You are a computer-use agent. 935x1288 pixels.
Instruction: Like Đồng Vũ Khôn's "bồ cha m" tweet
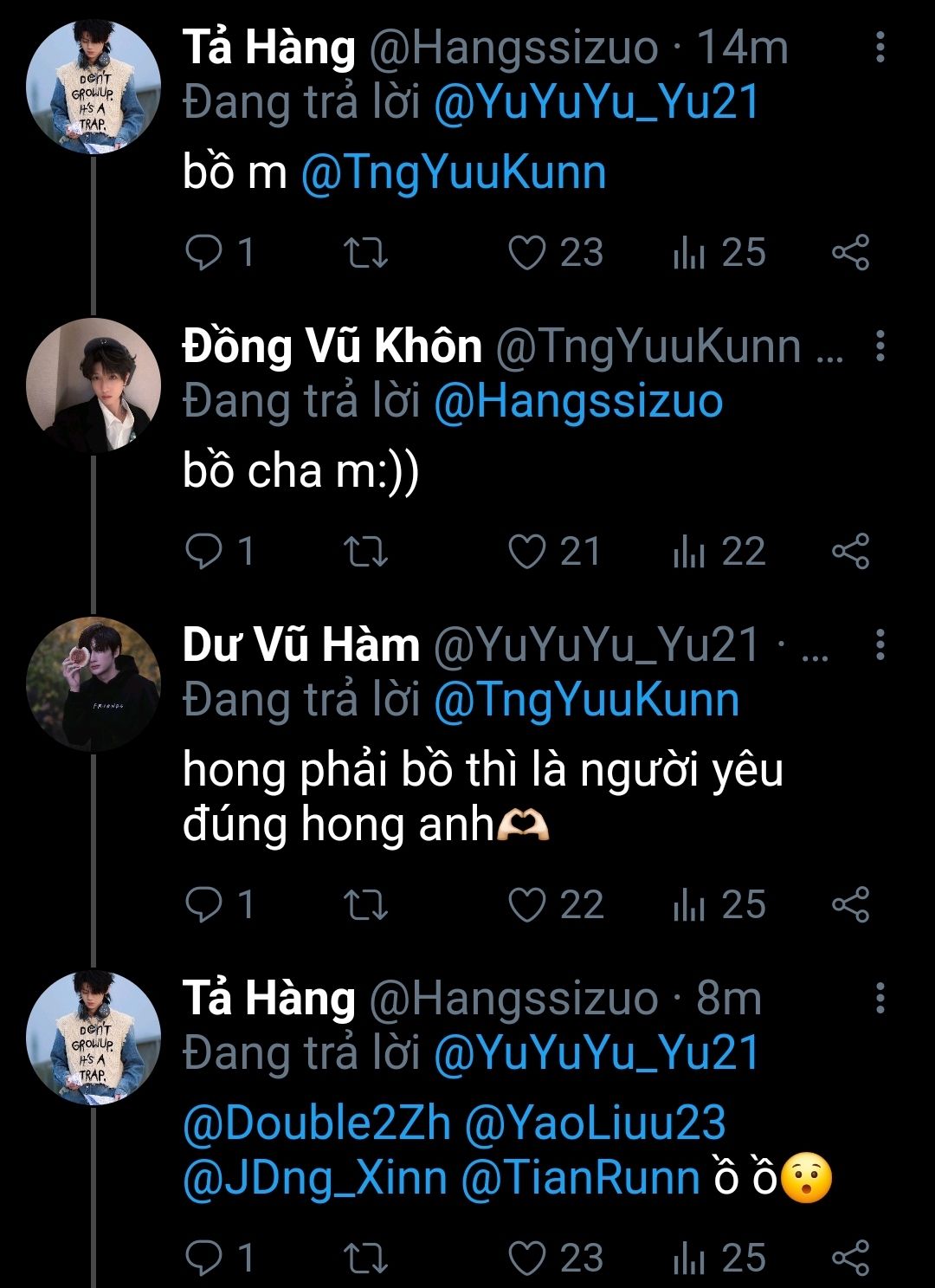[526, 552]
